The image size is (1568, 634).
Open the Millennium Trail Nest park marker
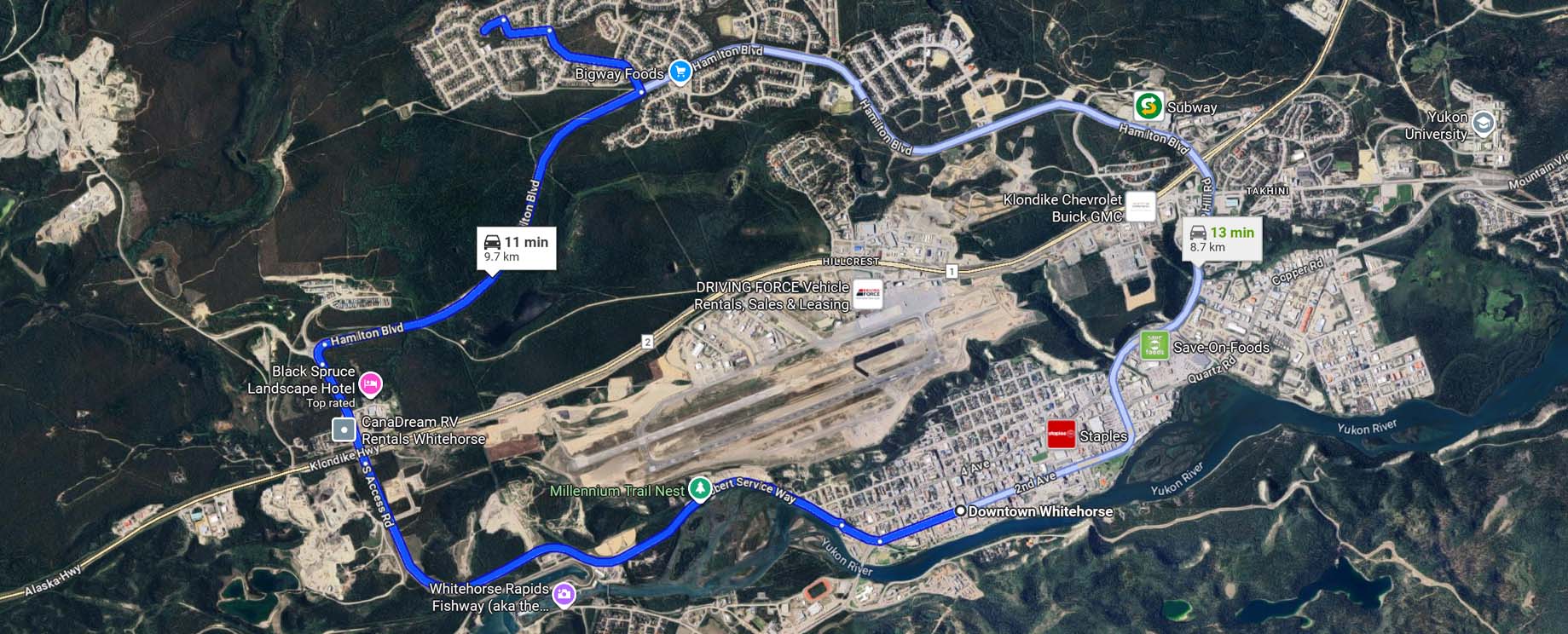click(700, 489)
